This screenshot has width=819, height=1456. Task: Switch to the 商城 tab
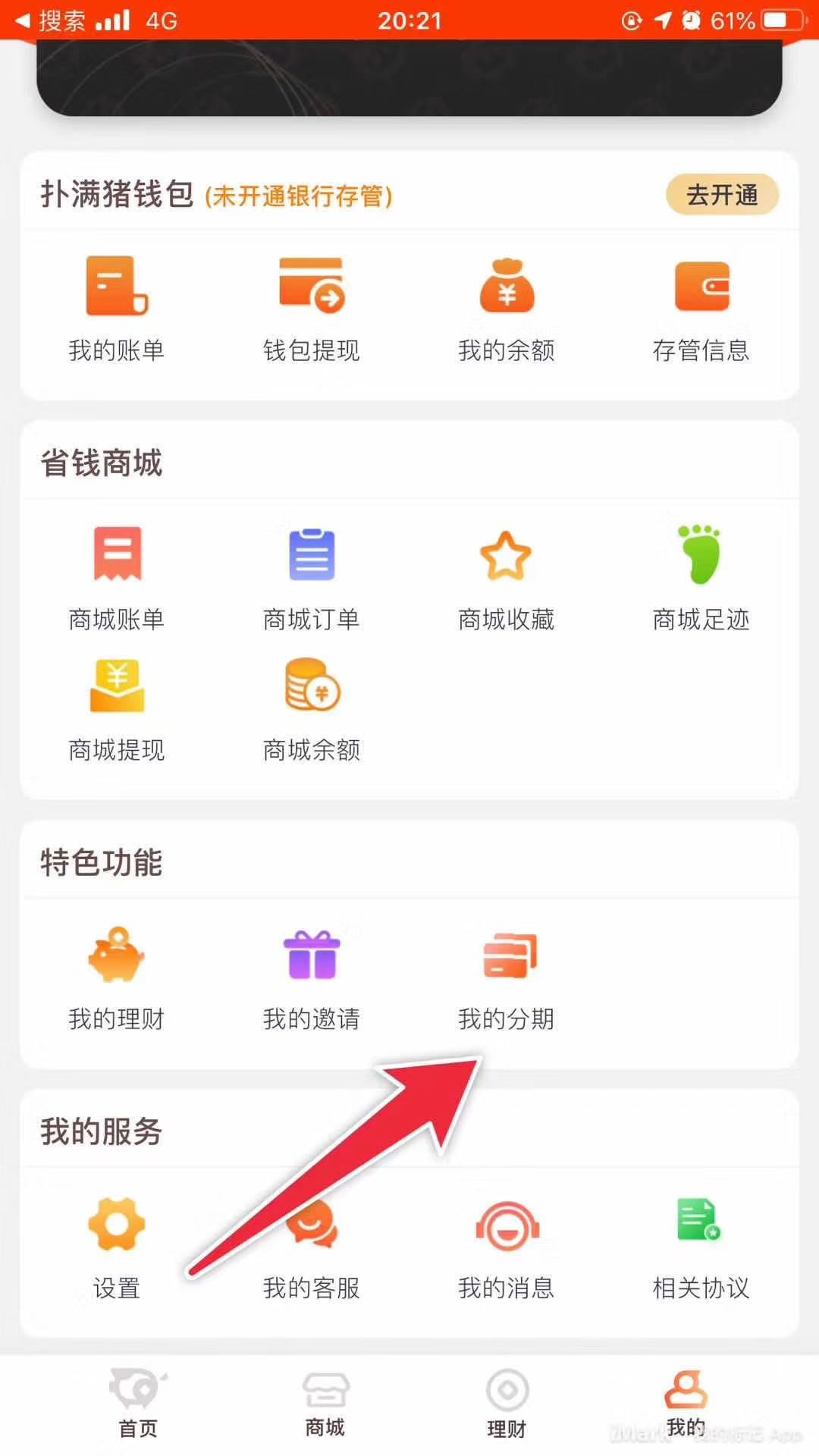click(325, 1404)
